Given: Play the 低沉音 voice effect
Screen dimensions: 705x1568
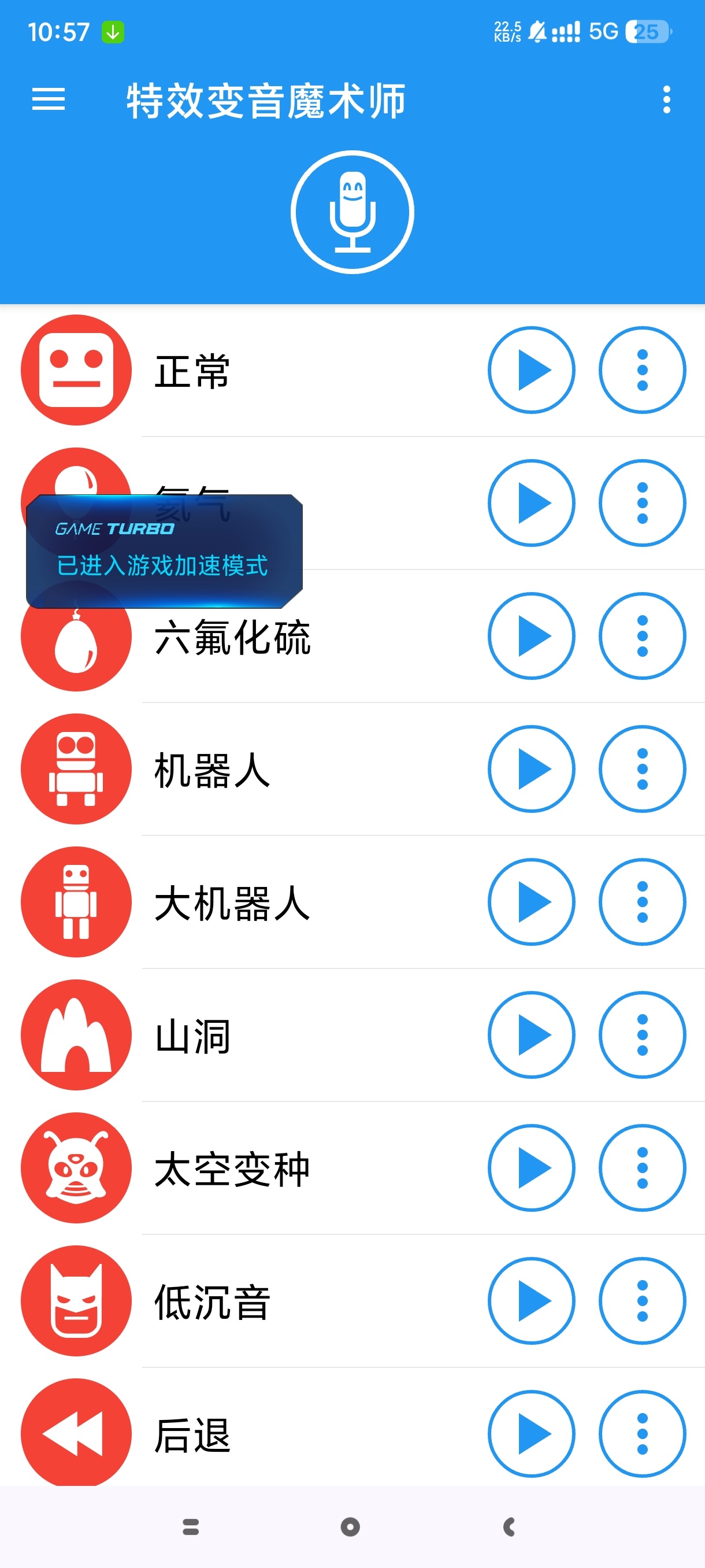Looking at the screenshot, I should click(531, 1301).
